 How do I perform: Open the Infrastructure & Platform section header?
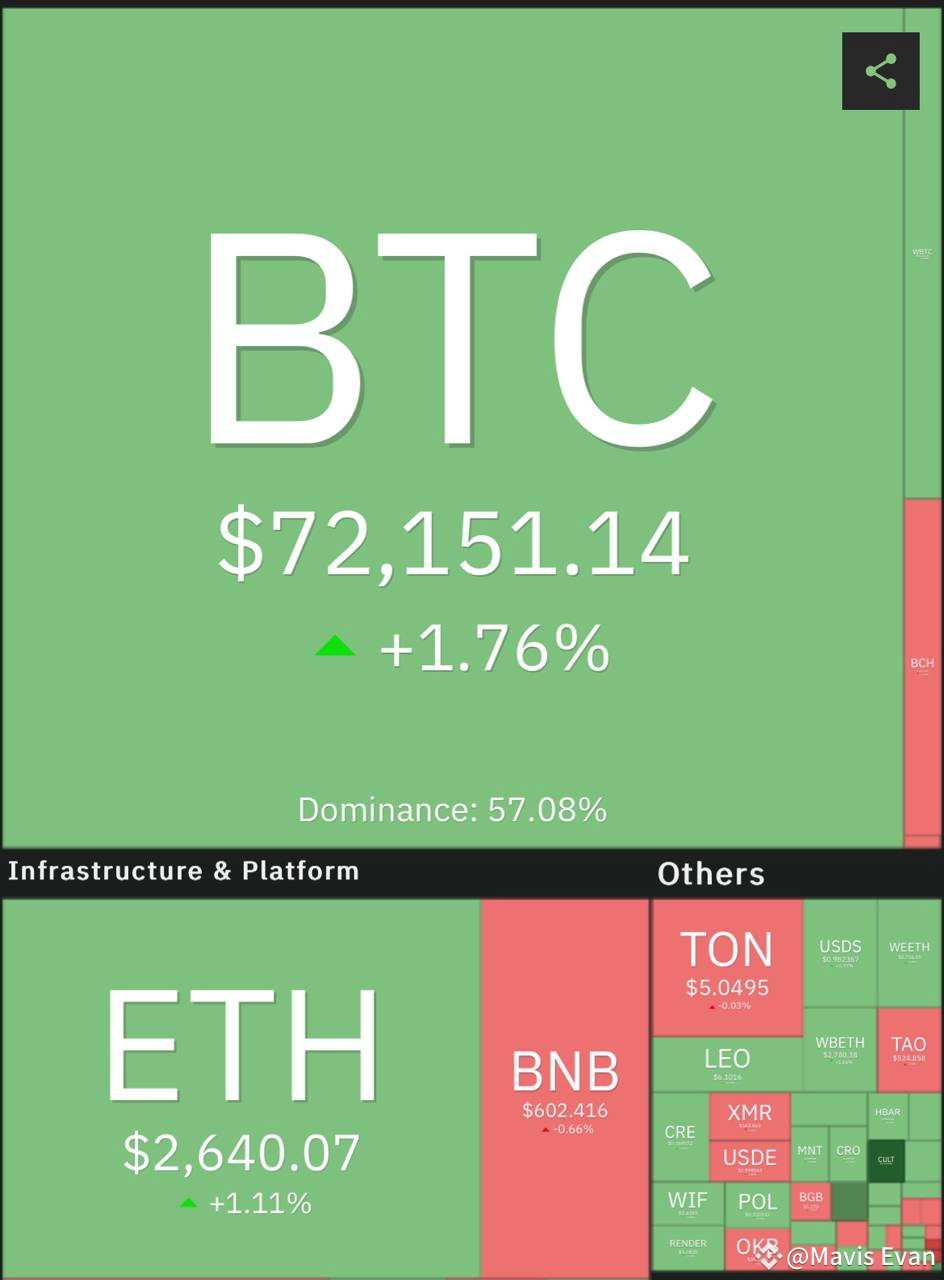point(183,870)
